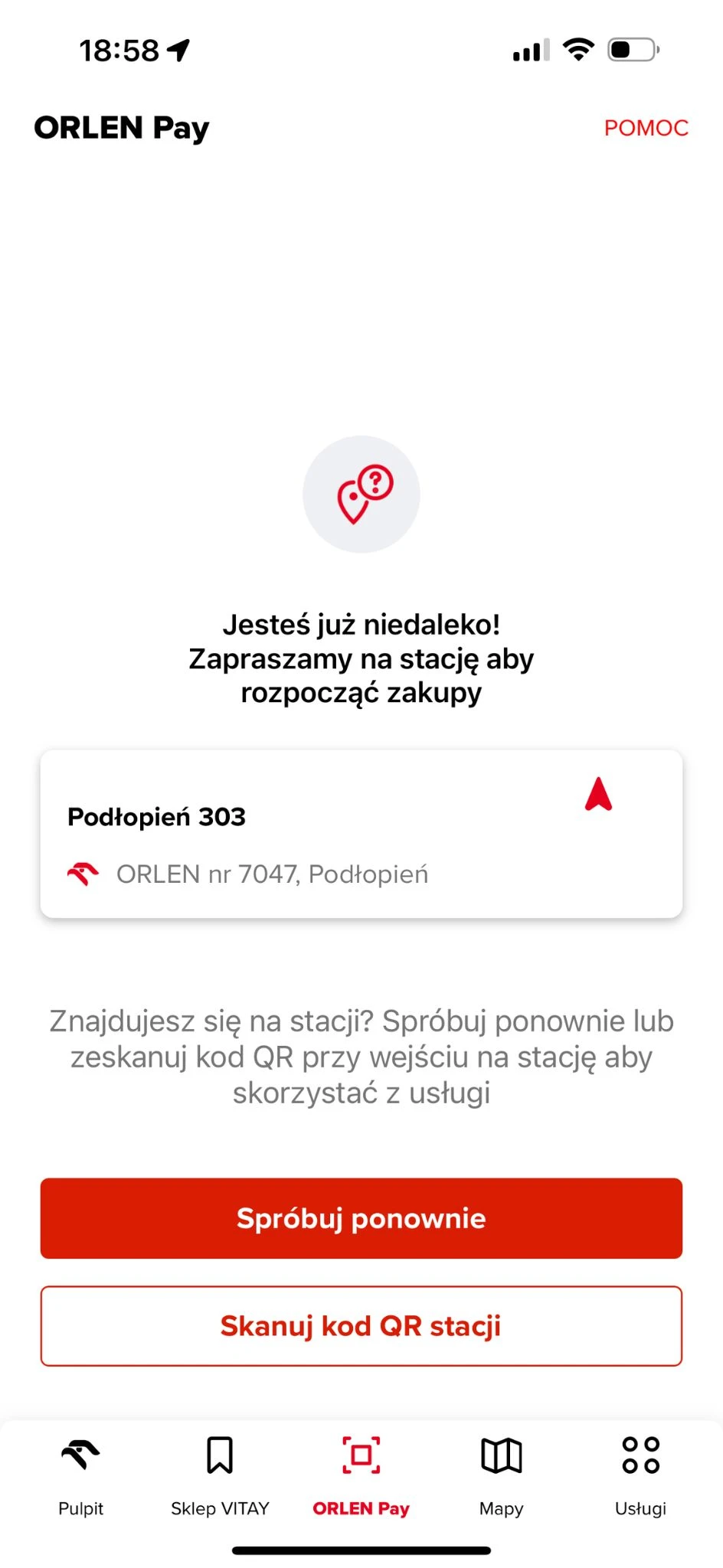Select Skanuj kod QR stacji
Image resolution: width=723 pixels, height=1568 pixels.
pos(361,1325)
